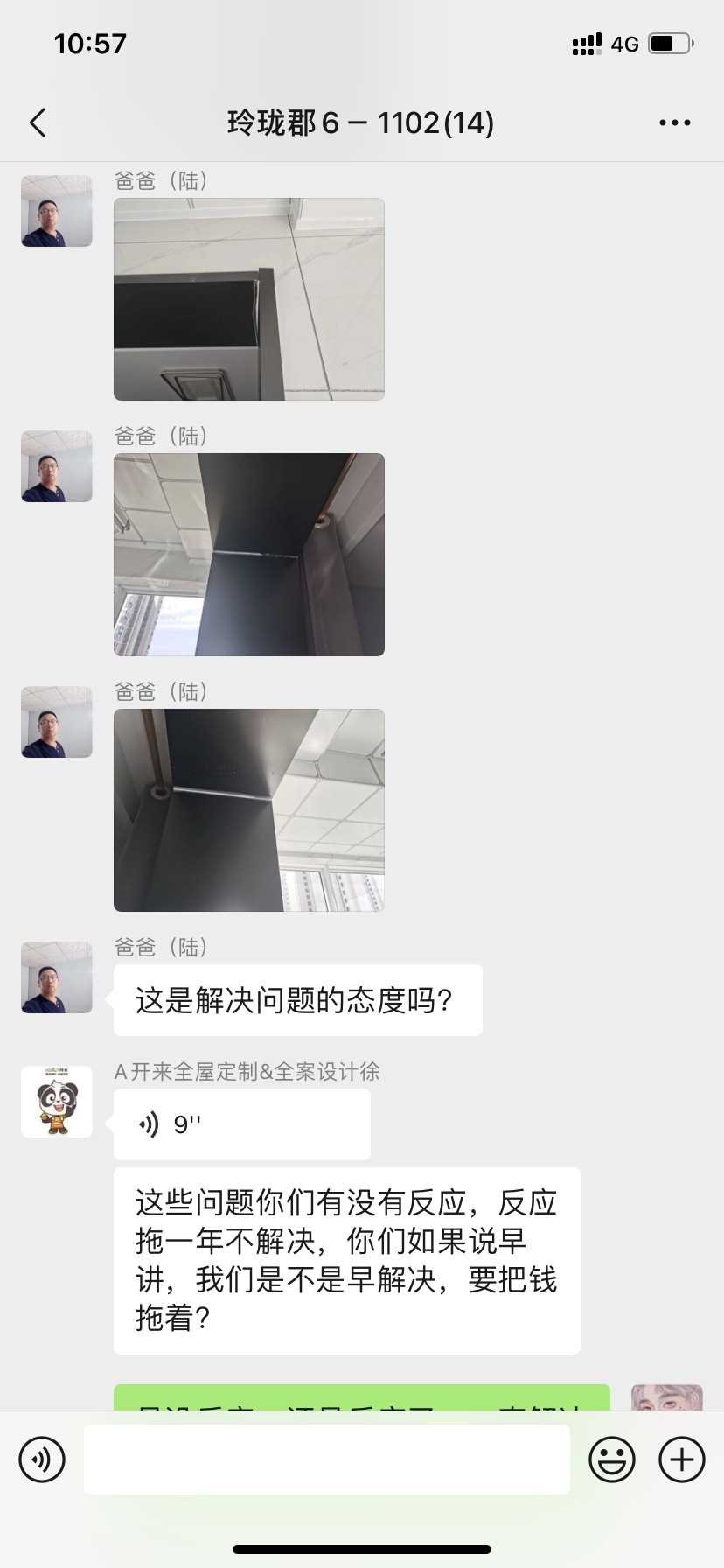Image resolution: width=724 pixels, height=1568 pixels.
Task: Open the plus attachments menu
Action: (682, 1459)
